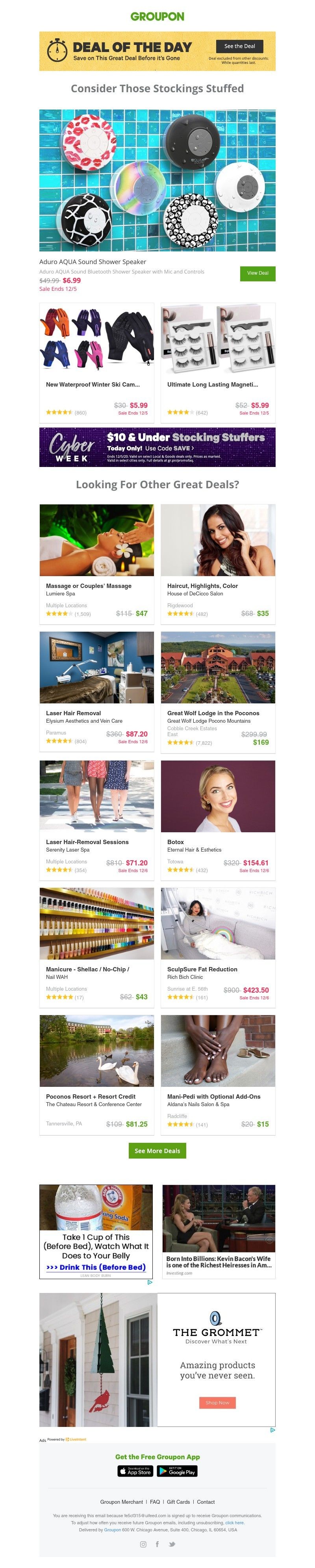Tap the Shop Now button for The Grommet
The width and height of the screenshot is (315, 1568).
pos(217,1402)
